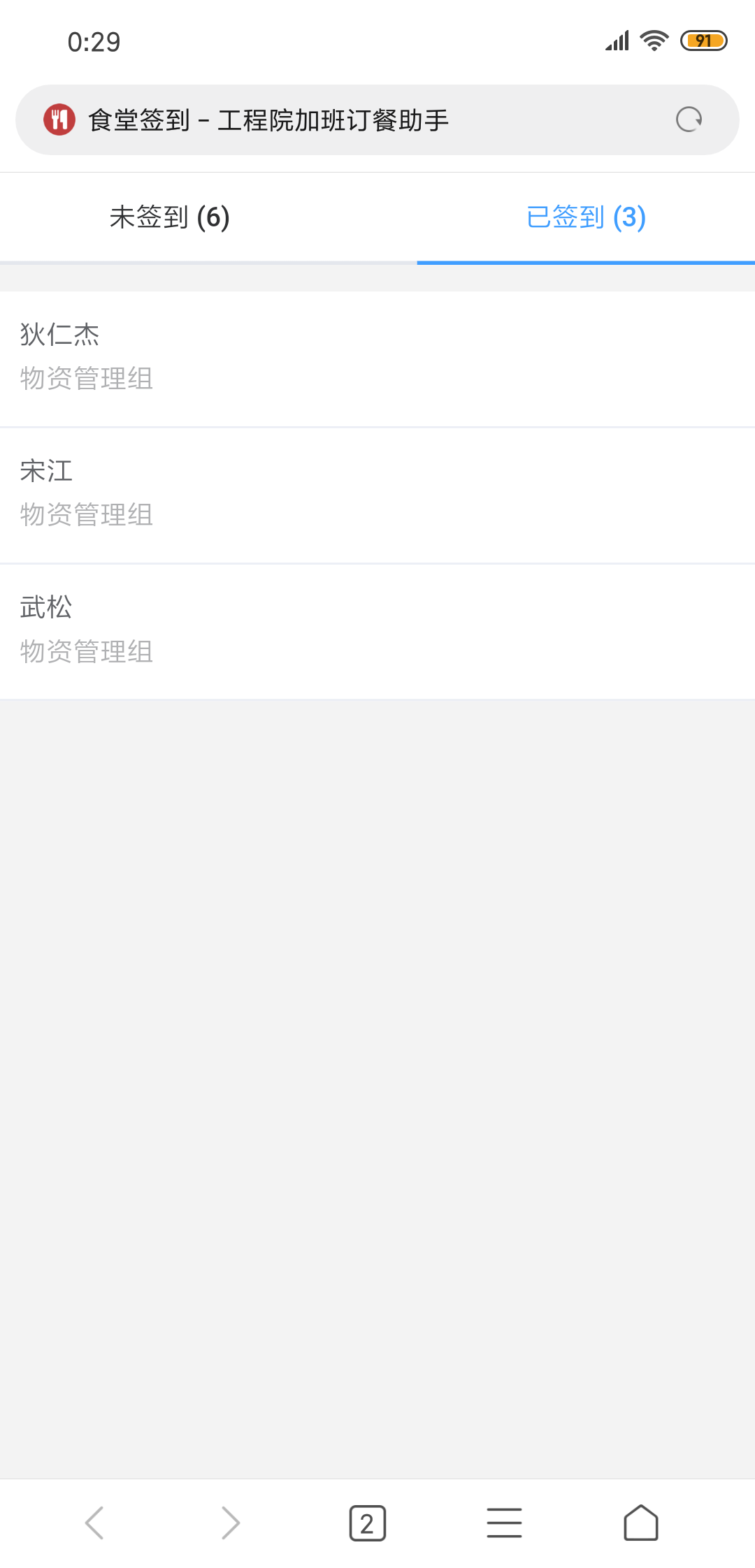755x1568 pixels.
Task: Open 狄仁杰's check-in entry
Action: pos(377,358)
